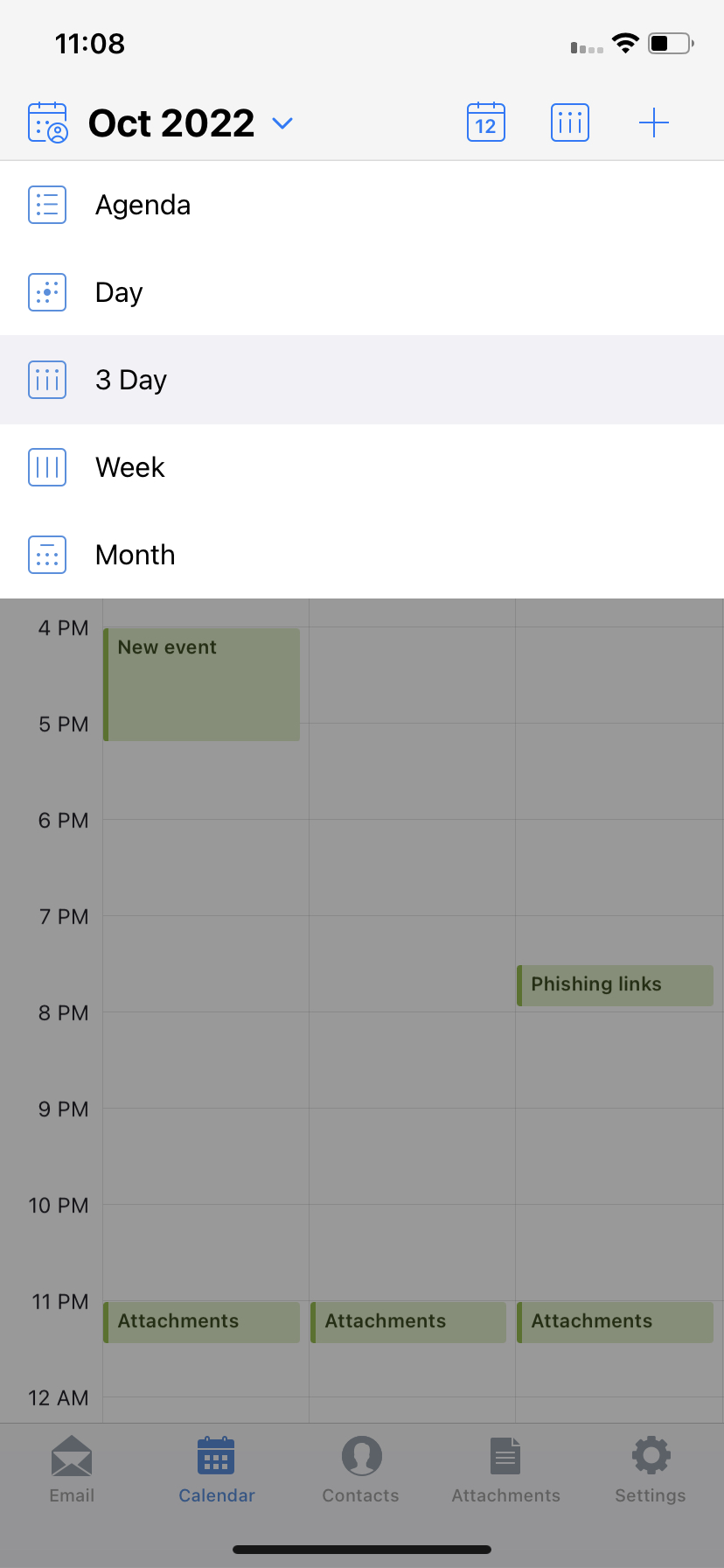Open the Contacts tab

pos(361,1469)
